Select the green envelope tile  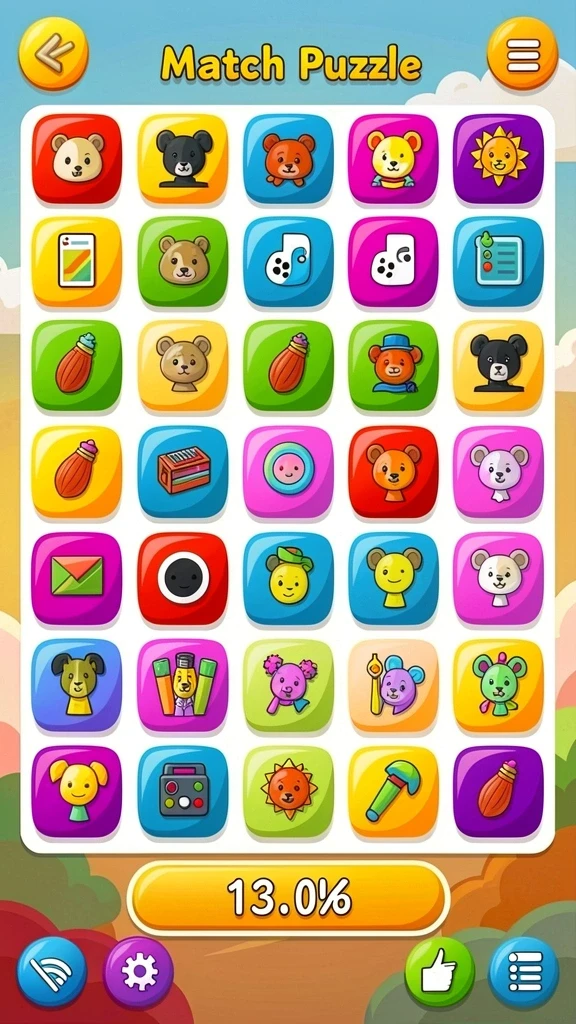pos(76,579)
